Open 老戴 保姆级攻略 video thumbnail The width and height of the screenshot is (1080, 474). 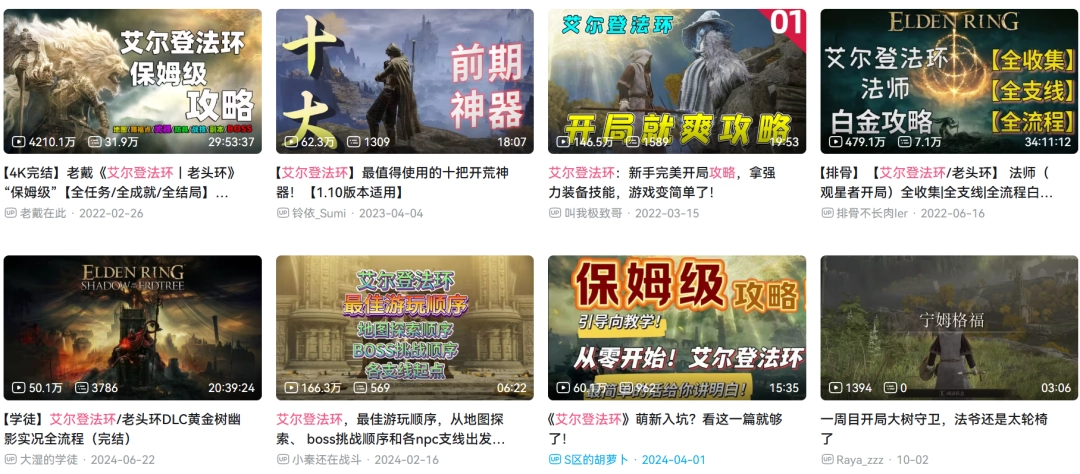(132, 82)
